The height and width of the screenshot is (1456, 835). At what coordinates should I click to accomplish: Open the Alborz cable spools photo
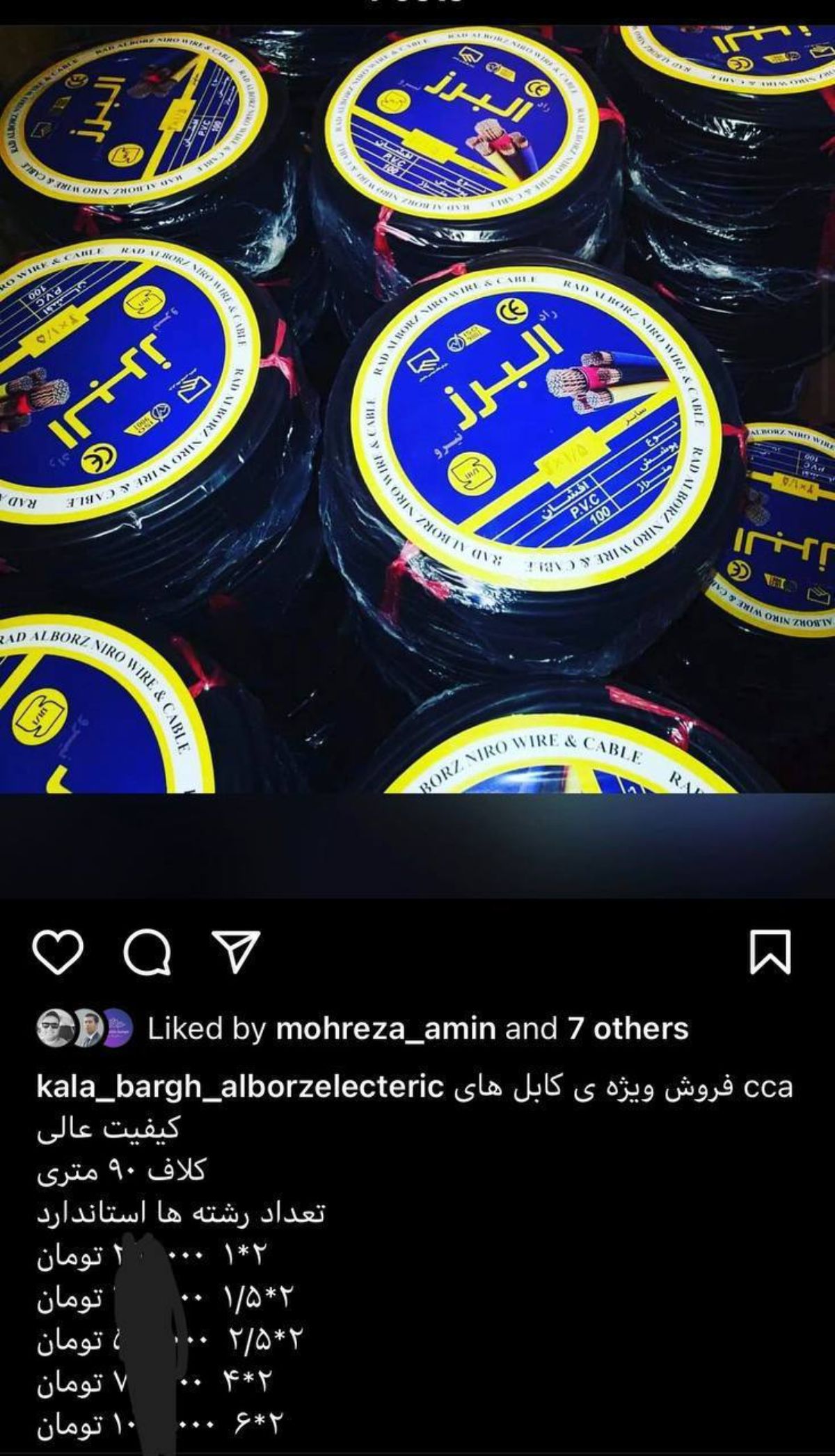(417, 411)
